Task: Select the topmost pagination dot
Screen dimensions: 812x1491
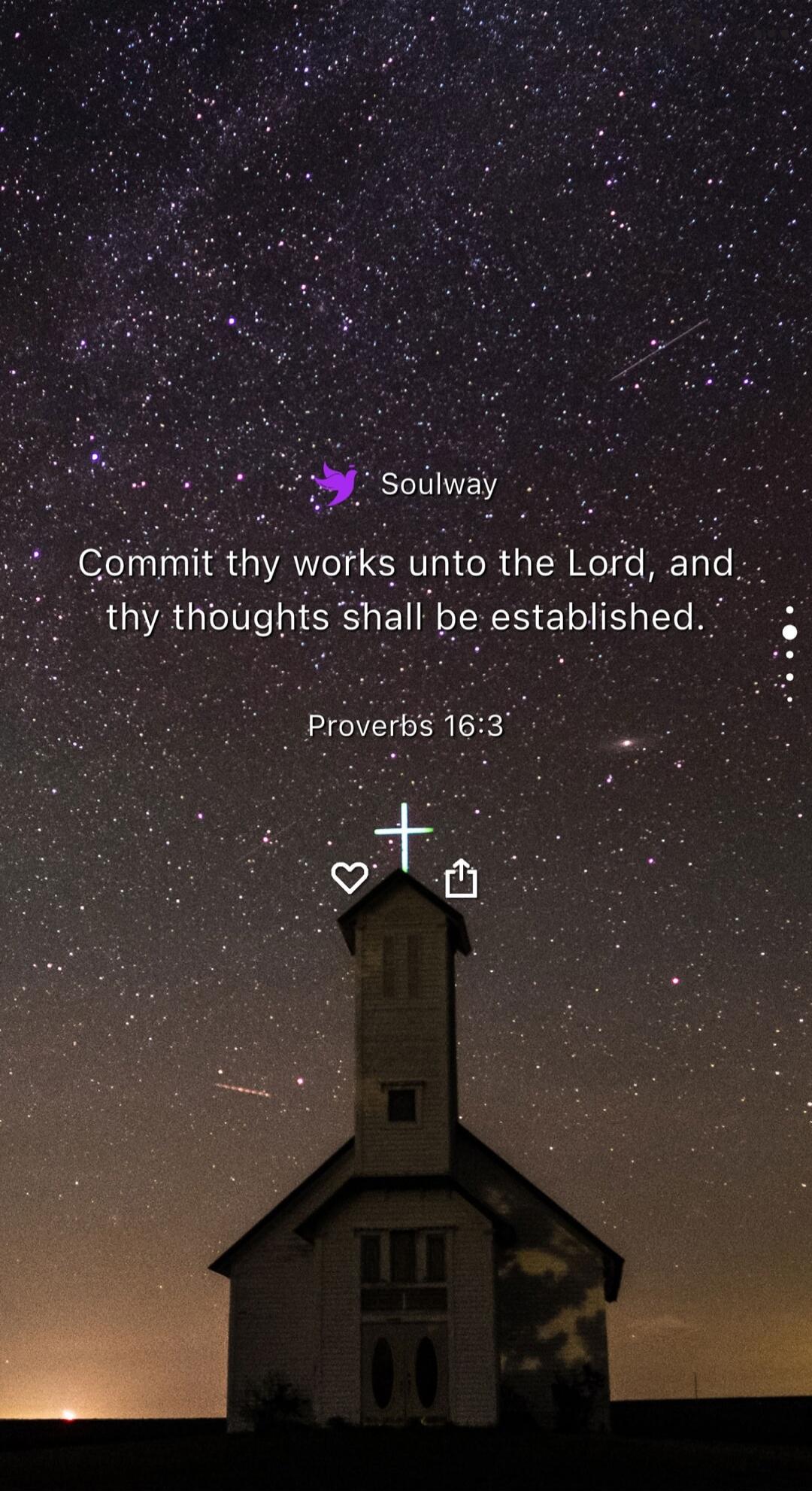Action: tap(789, 608)
